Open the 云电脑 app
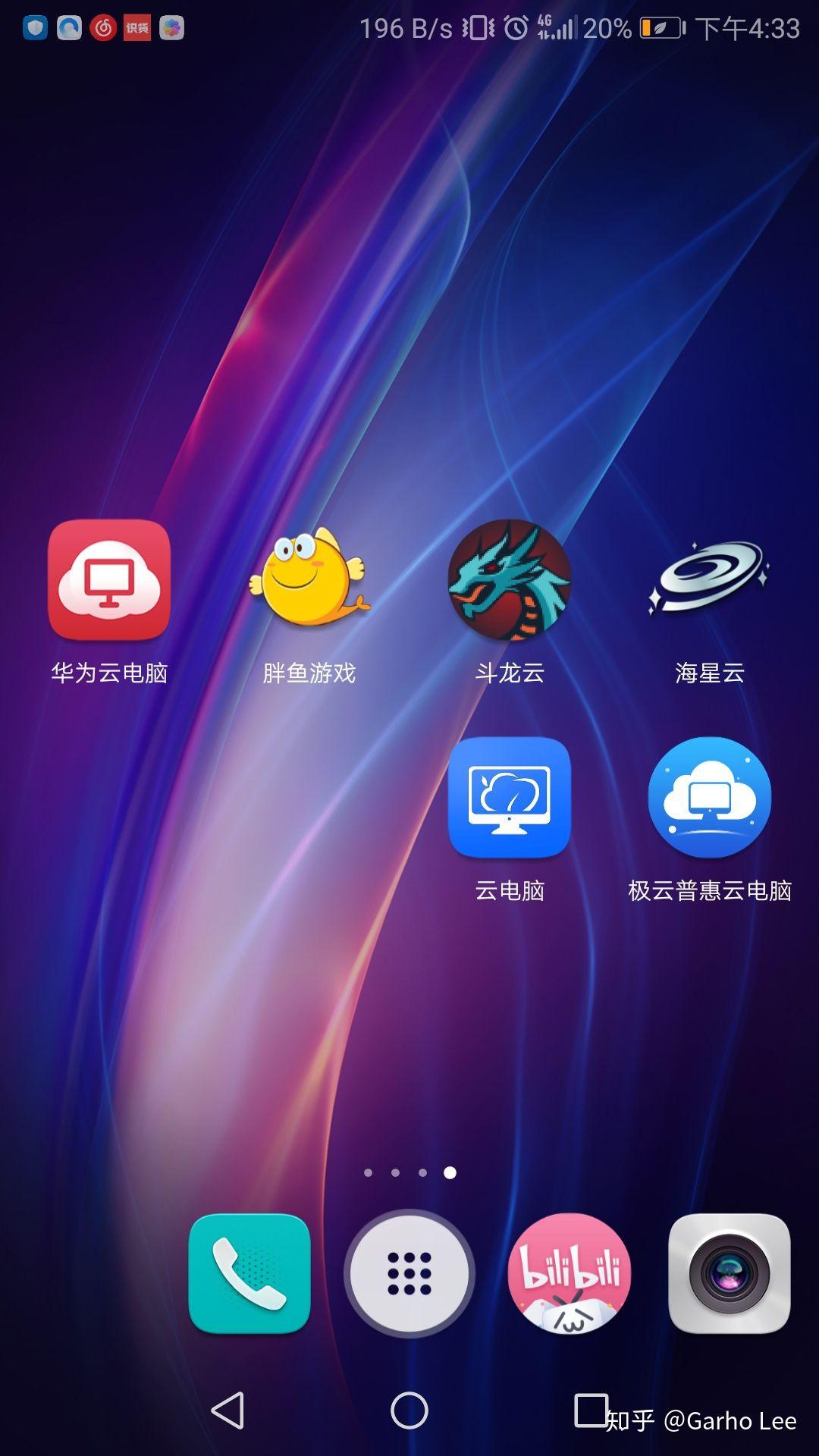819x1456 pixels. pos(510,798)
